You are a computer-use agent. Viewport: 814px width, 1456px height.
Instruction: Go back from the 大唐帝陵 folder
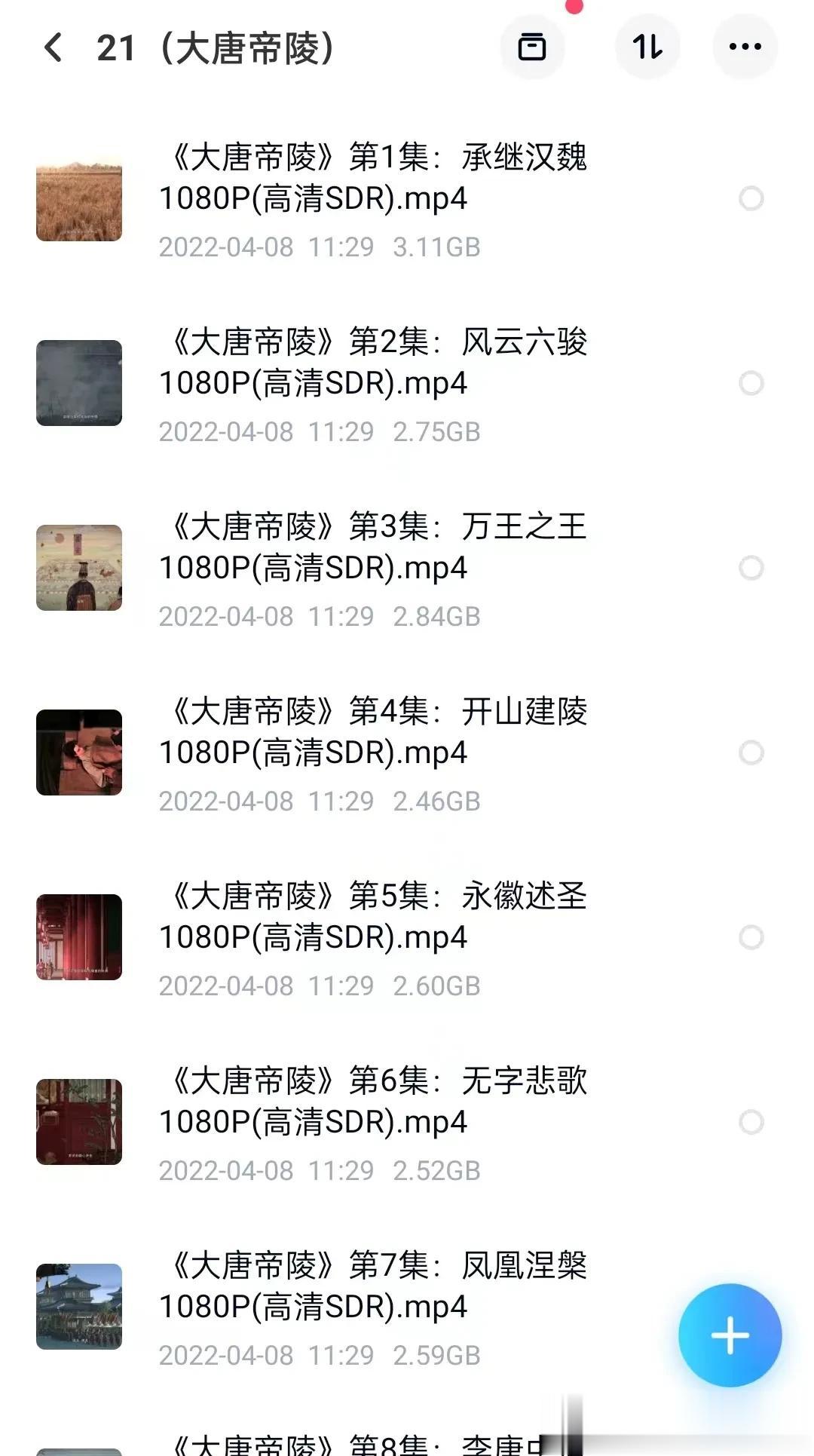(53, 48)
